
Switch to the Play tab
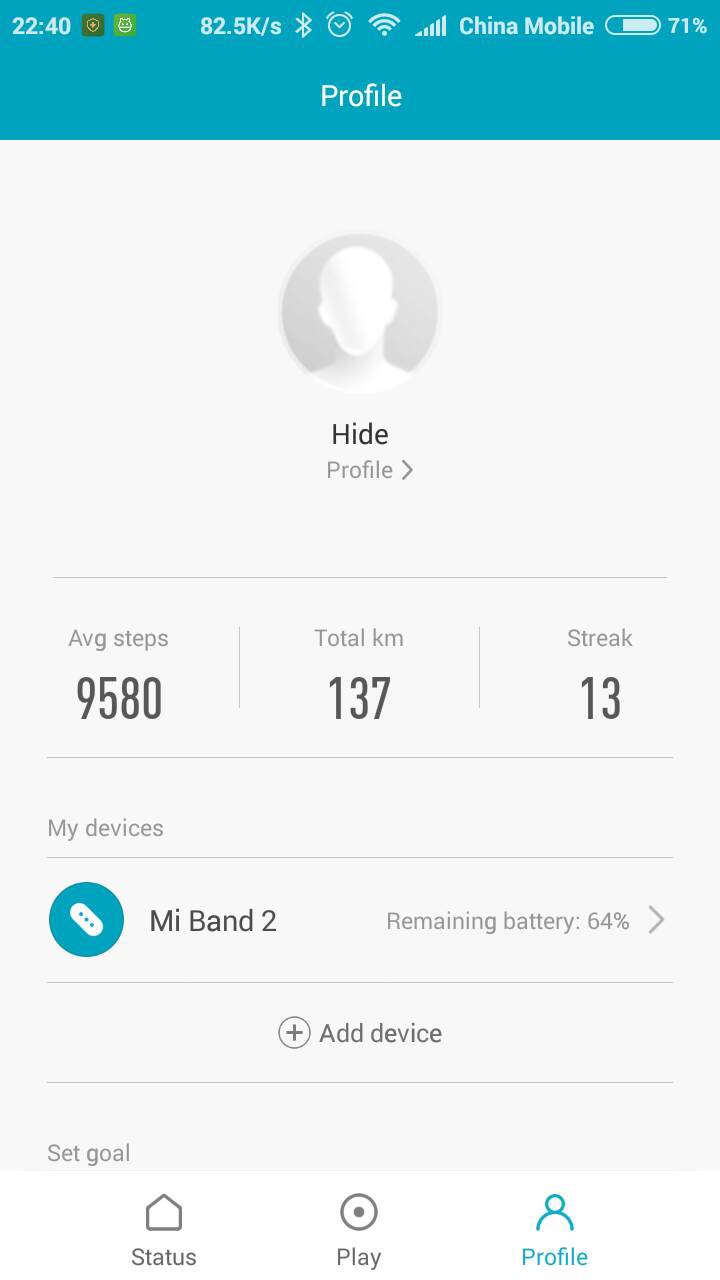pyautogui.click(x=358, y=1230)
